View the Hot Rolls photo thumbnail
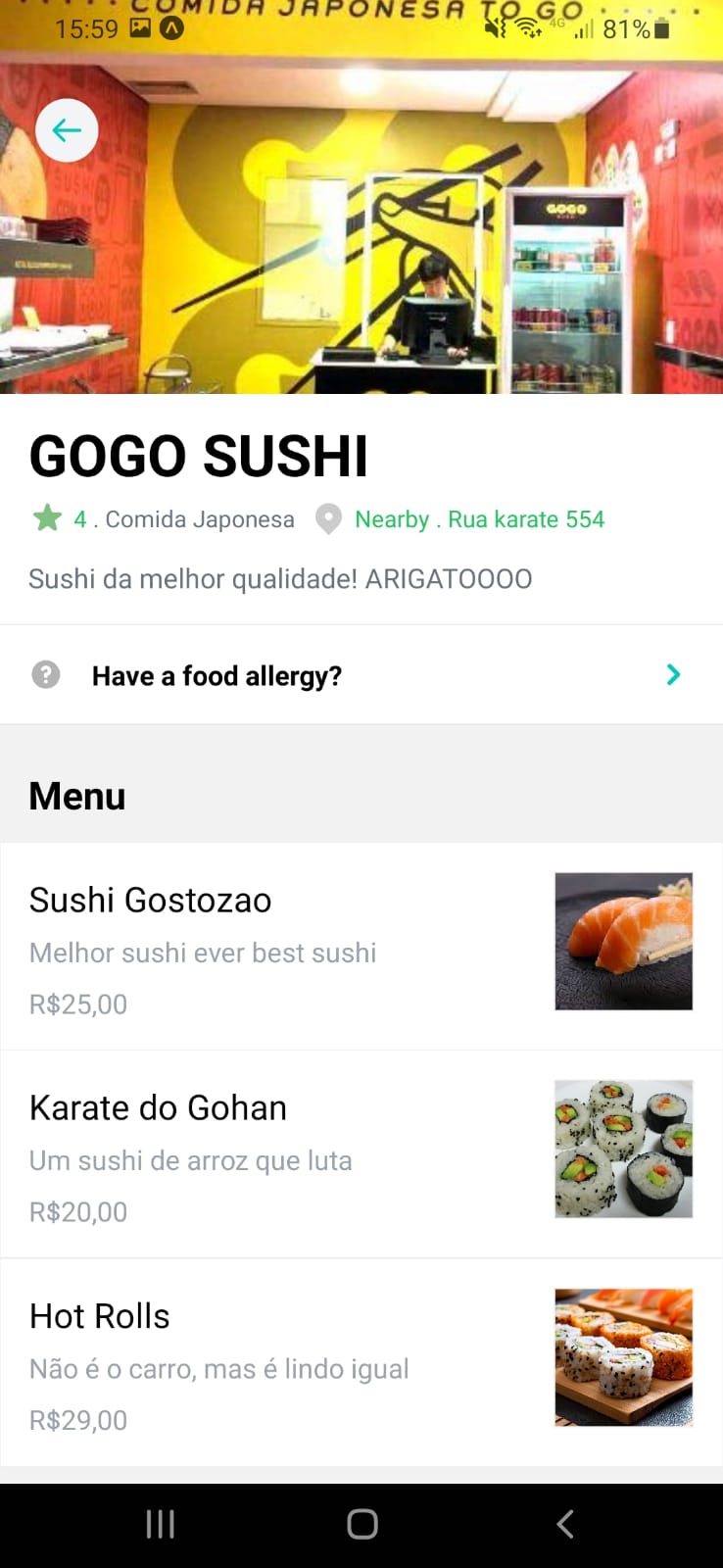The height and width of the screenshot is (1568, 723). (623, 1356)
